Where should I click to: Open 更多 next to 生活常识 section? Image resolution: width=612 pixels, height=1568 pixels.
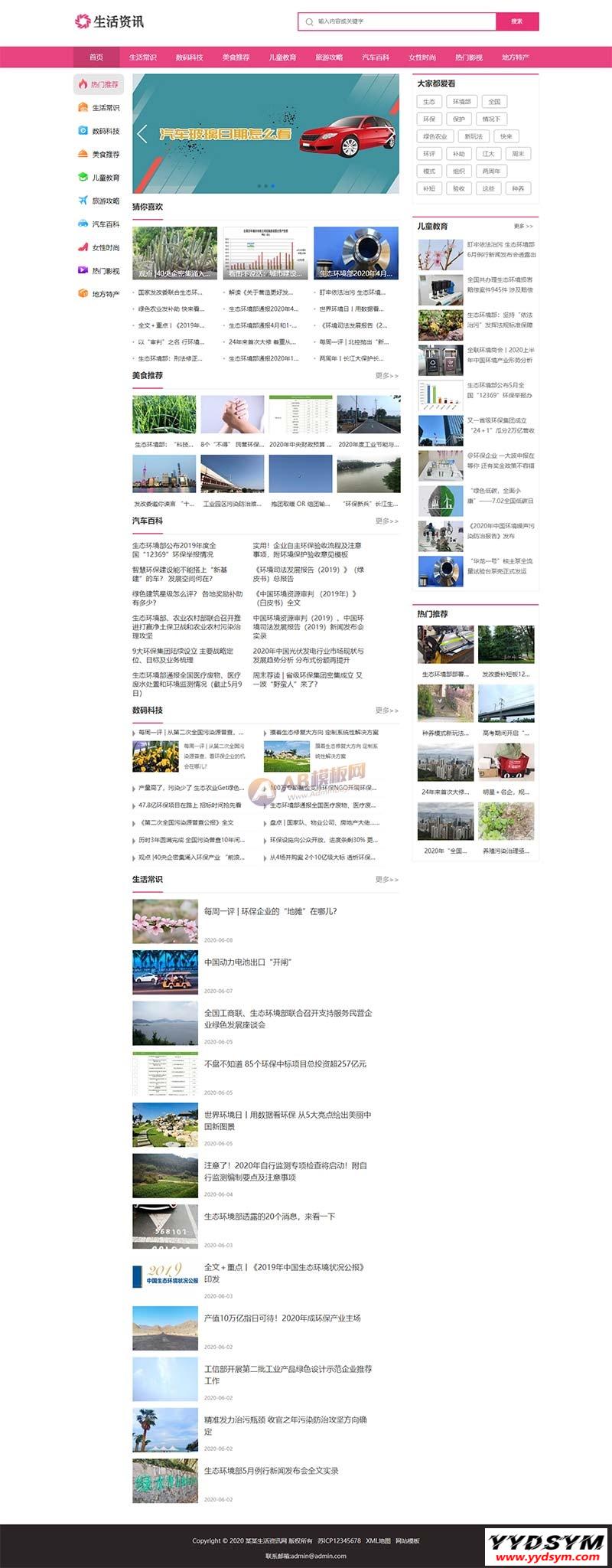[x=386, y=879]
